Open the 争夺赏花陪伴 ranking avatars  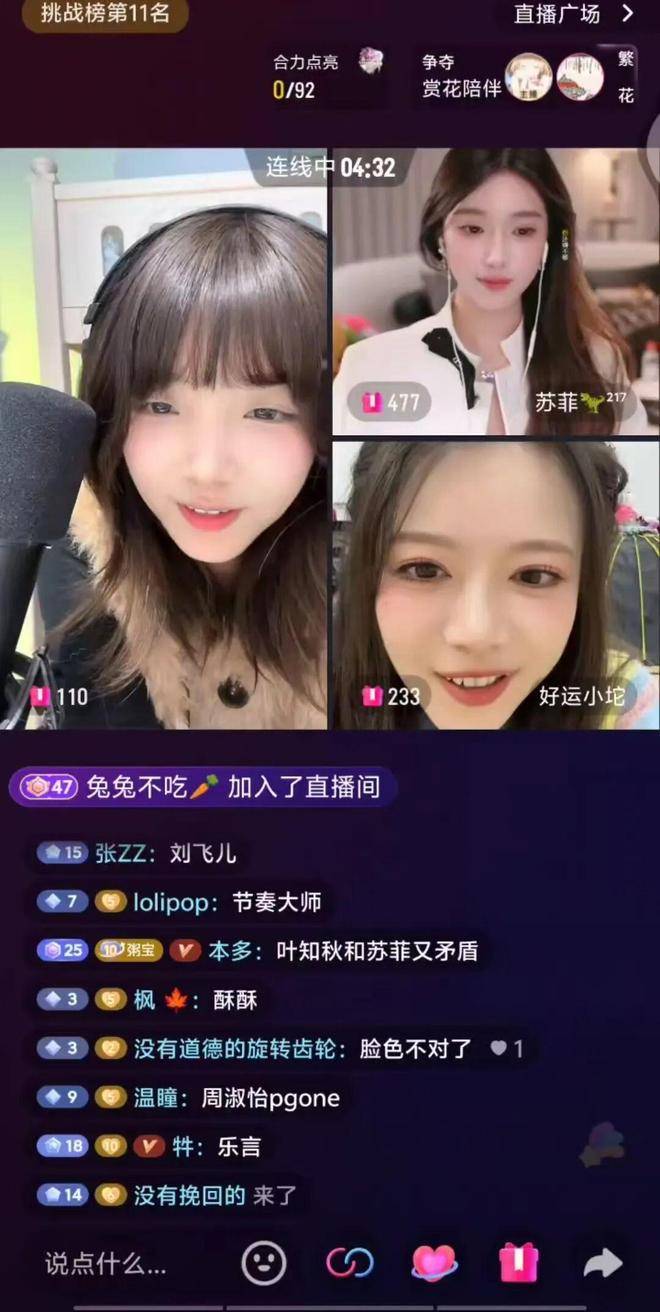(x=553, y=77)
